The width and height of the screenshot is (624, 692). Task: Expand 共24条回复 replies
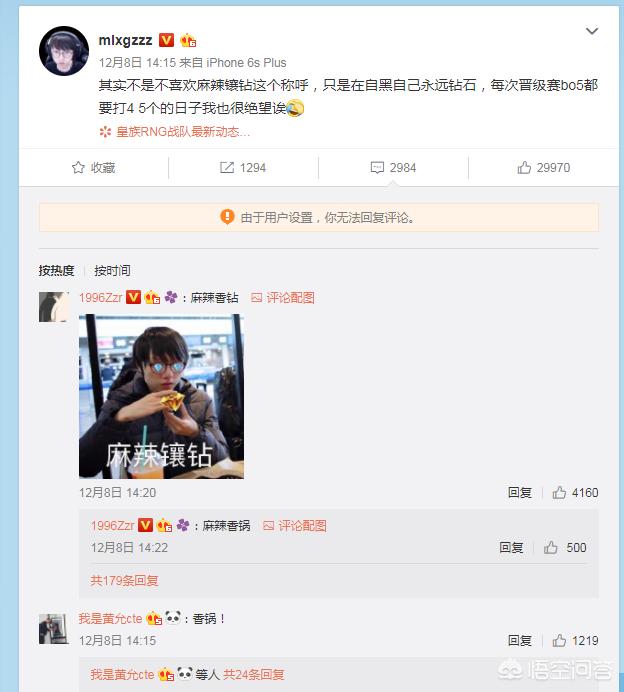tap(253, 675)
